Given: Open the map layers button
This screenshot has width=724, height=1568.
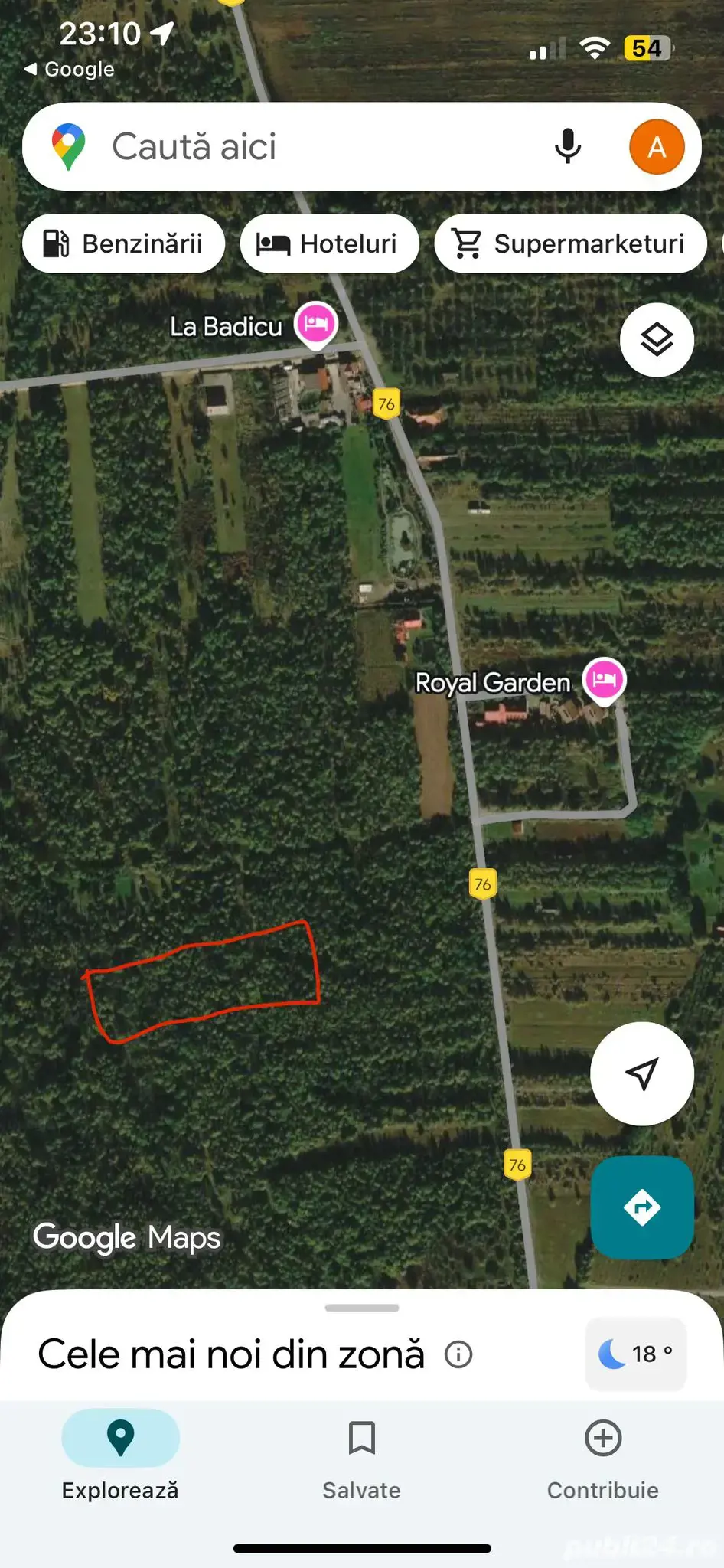Looking at the screenshot, I should pos(657,340).
